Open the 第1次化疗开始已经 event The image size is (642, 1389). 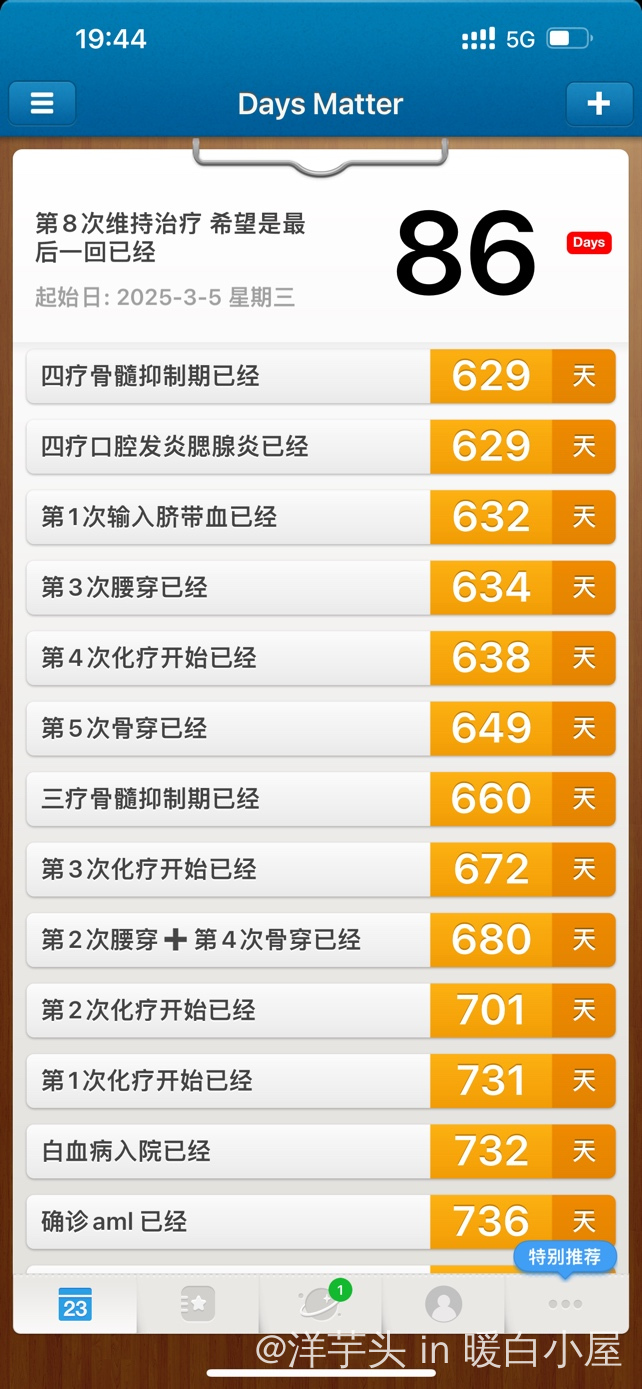(321, 1081)
